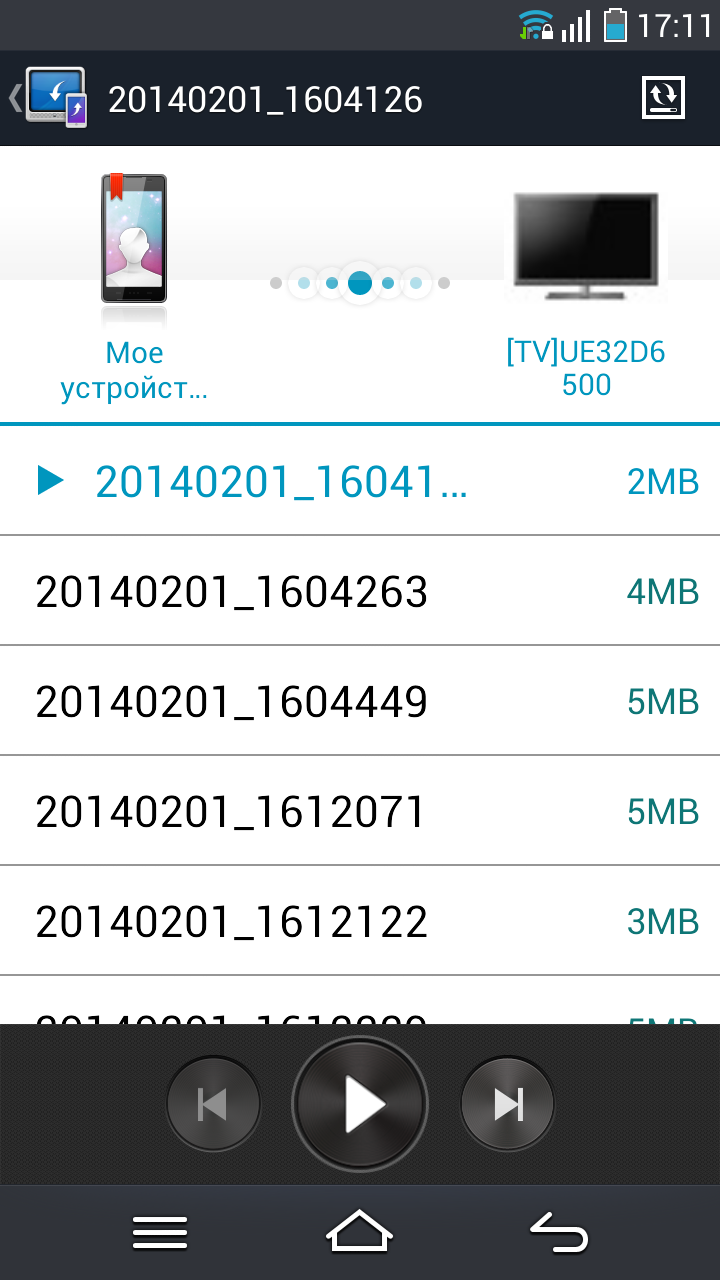Open file 20140201_1612122
The image size is (720, 1280).
tap(232, 922)
